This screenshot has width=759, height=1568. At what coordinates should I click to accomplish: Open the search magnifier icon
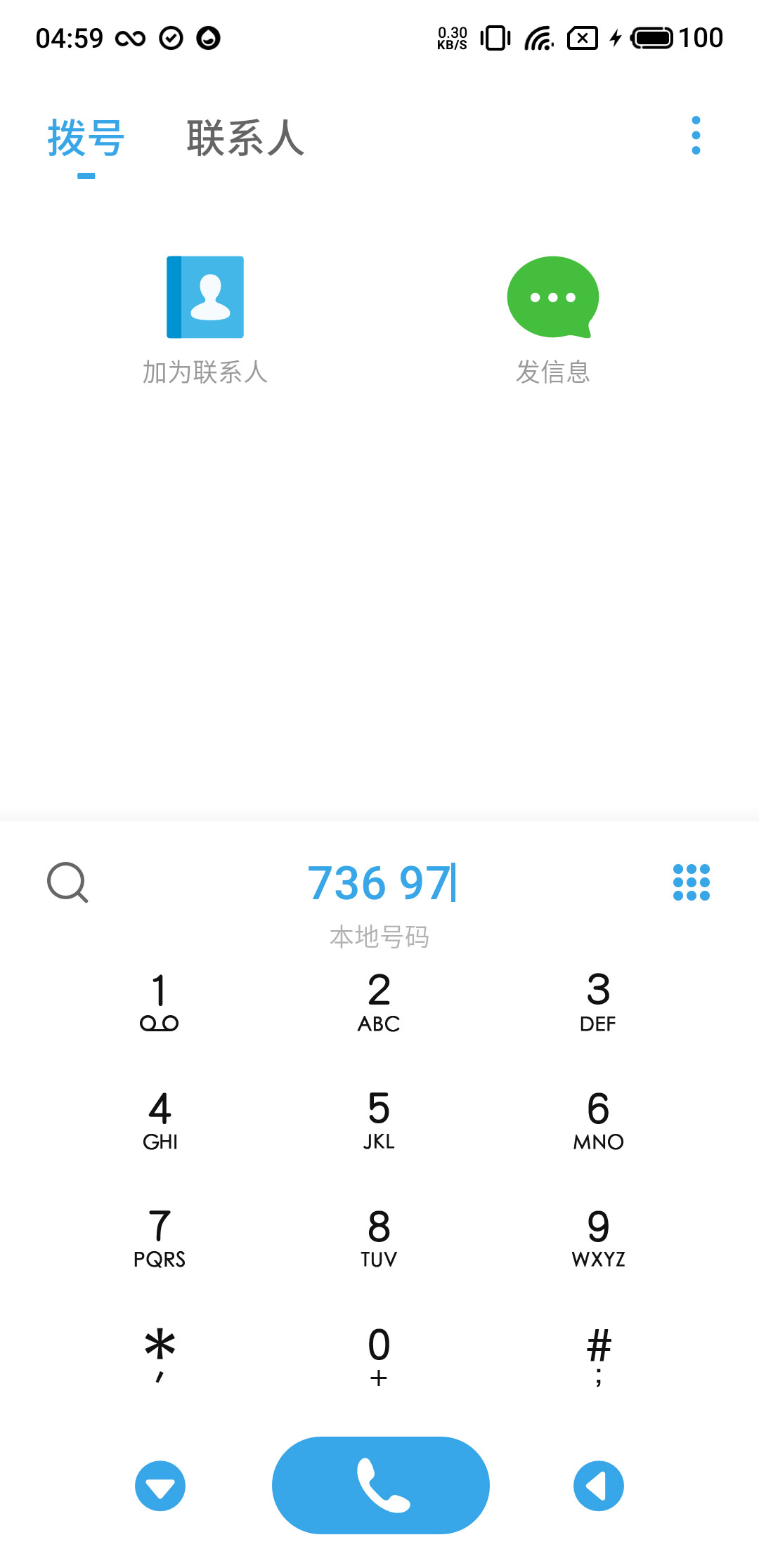pos(67,882)
